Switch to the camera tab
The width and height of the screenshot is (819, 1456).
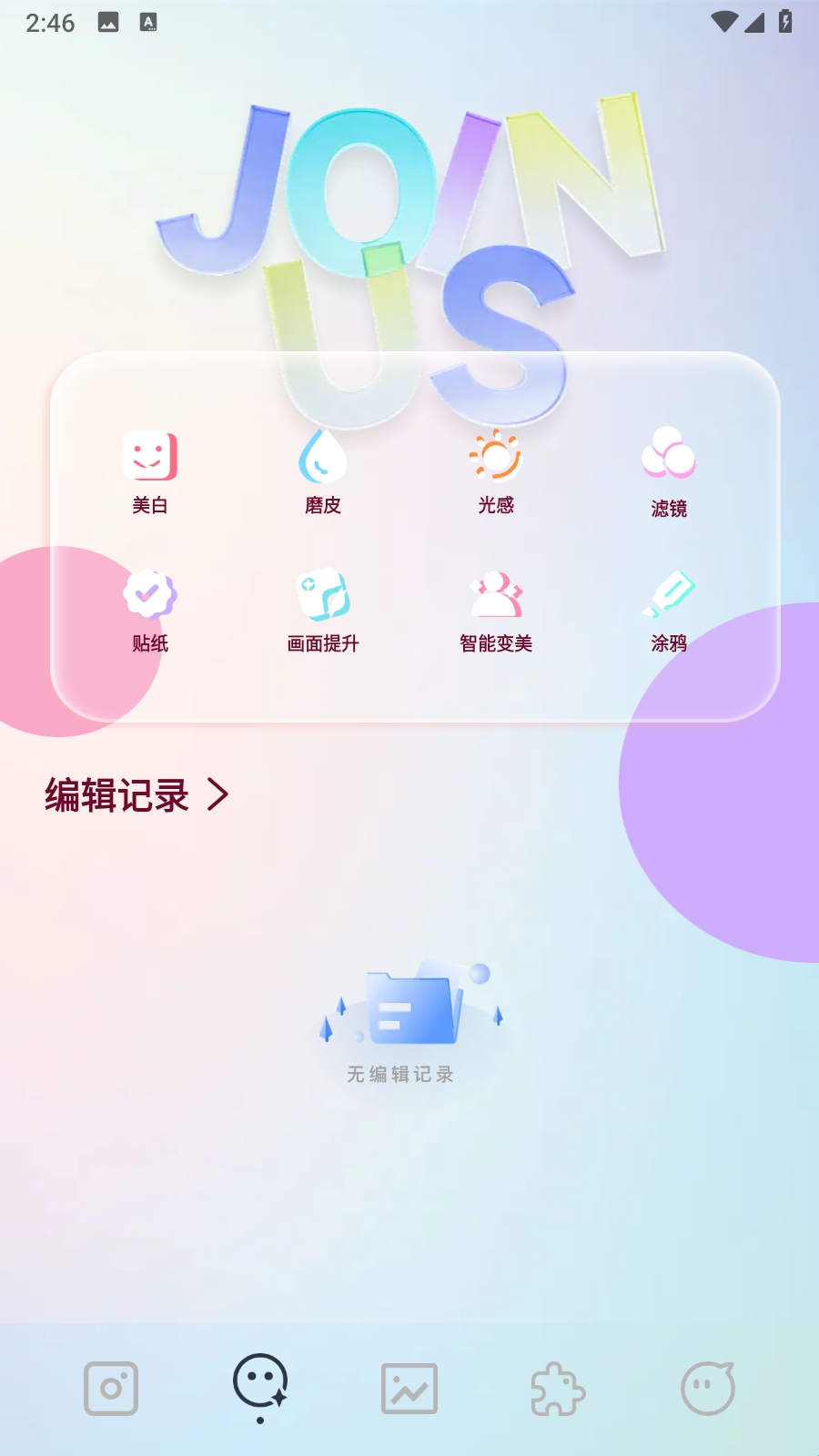click(x=111, y=1388)
